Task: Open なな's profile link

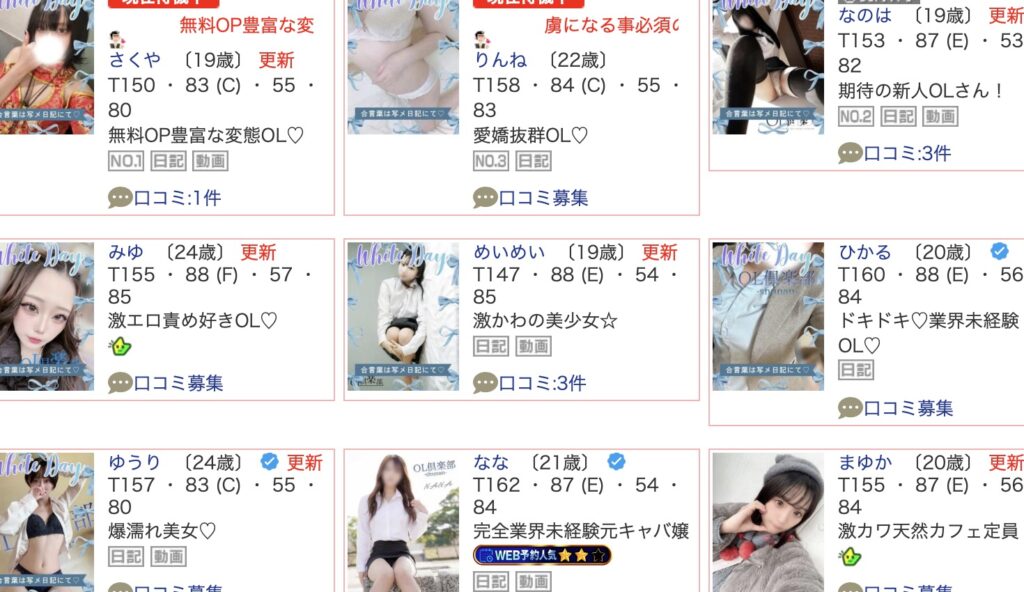Action: tap(490, 462)
